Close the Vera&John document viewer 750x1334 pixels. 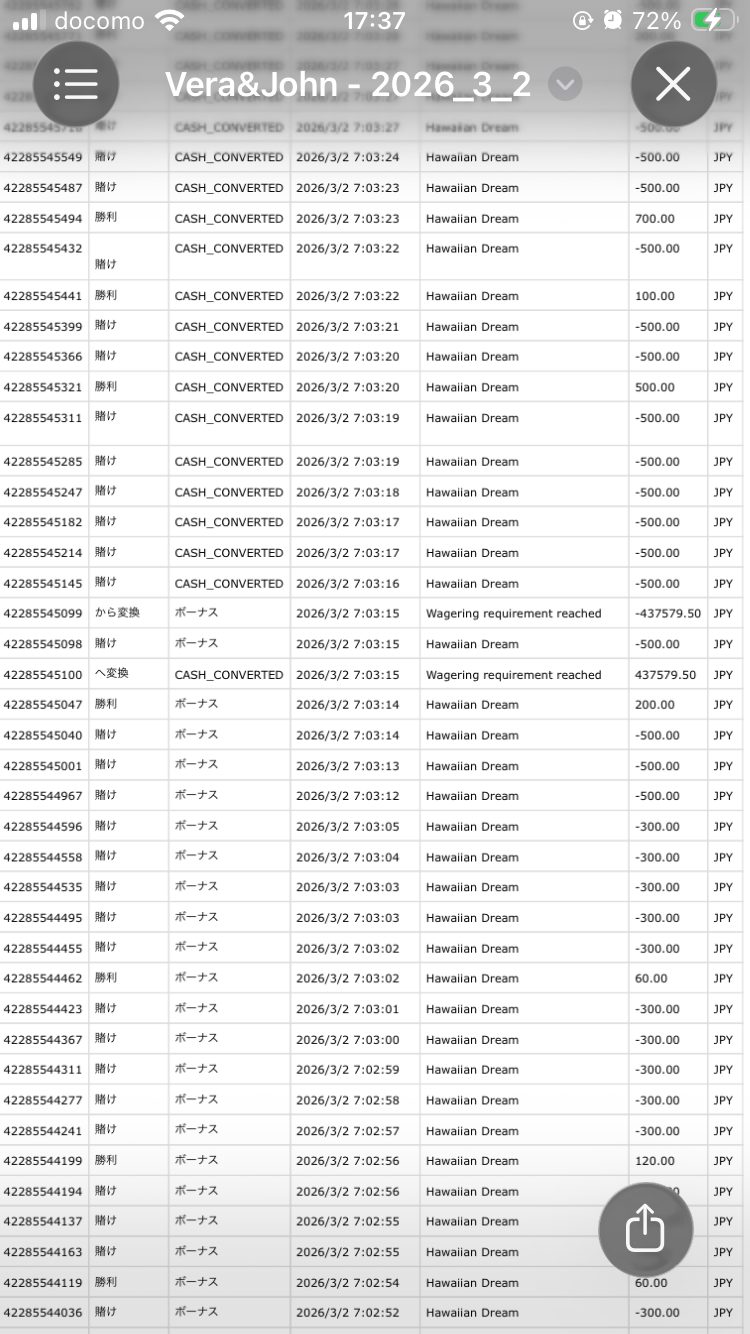673,84
